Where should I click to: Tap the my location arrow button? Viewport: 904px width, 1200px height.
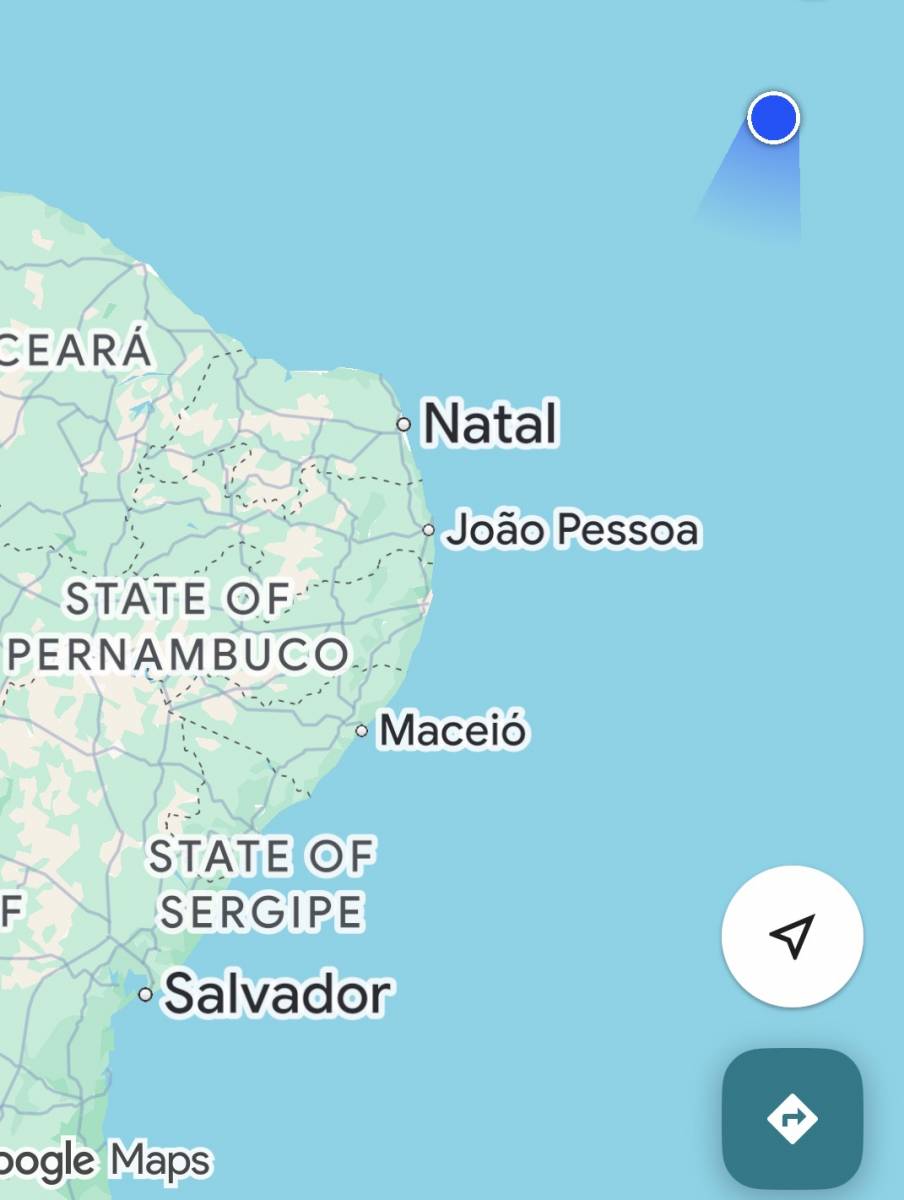pos(792,936)
